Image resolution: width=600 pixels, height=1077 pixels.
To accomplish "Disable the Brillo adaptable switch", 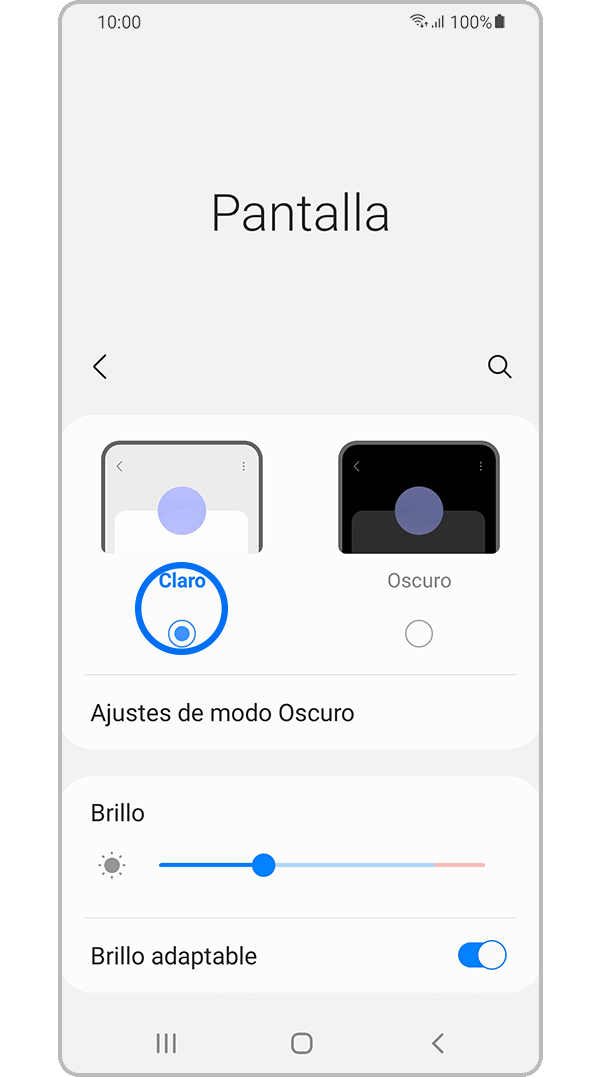I will coord(482,955).
